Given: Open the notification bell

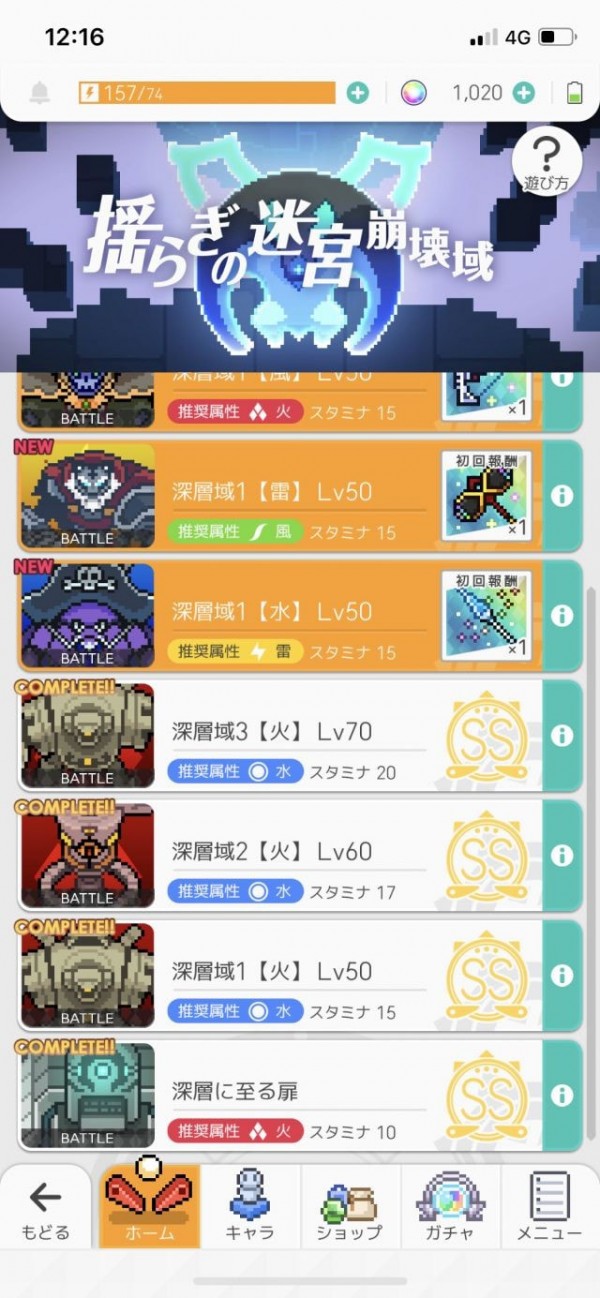Looking at the screenshot, I should tap(40, 93).
